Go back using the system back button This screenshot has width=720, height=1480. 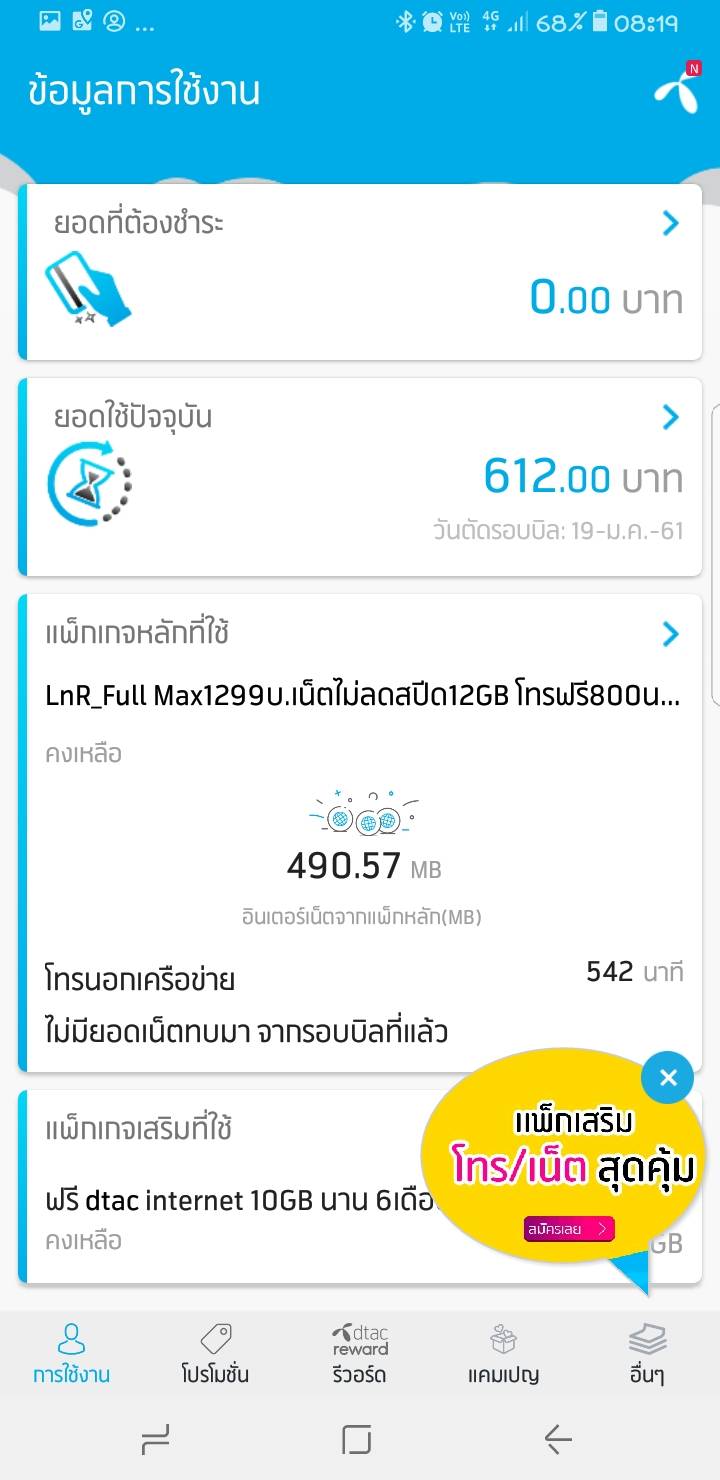[x=557, y=1440]
